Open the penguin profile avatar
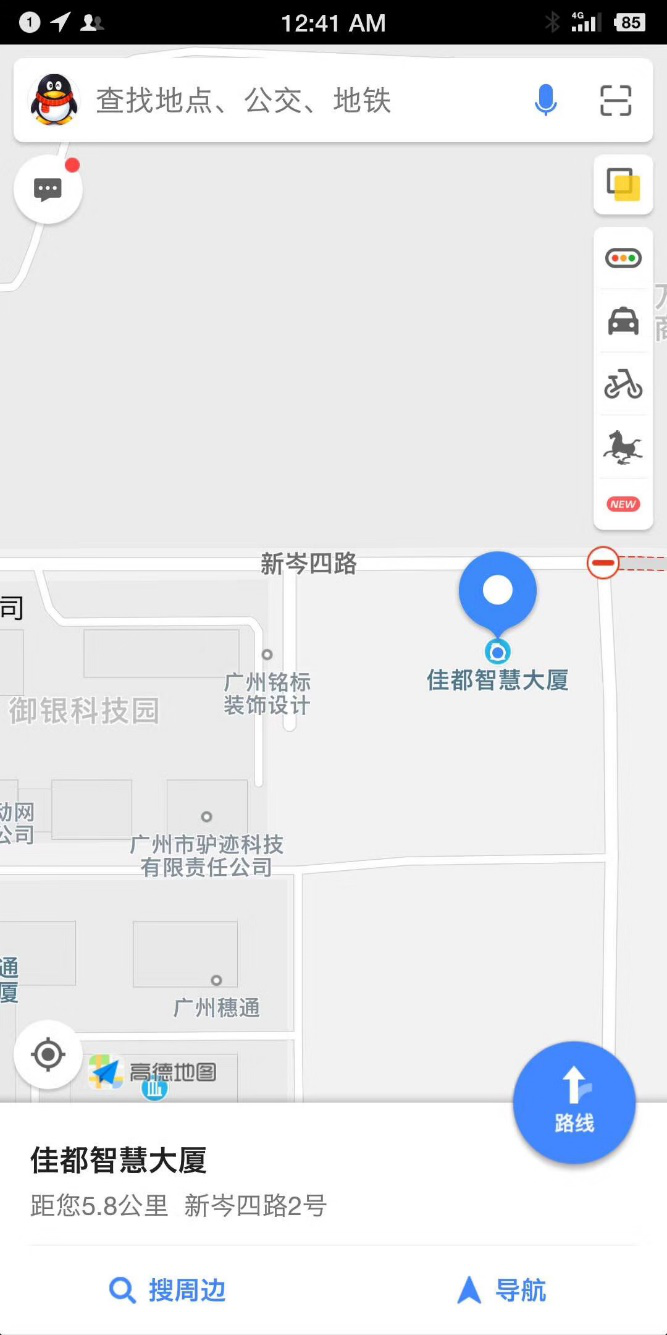Image resolution: width=667 pixels, height=1335 pixels. pos(54,100)
